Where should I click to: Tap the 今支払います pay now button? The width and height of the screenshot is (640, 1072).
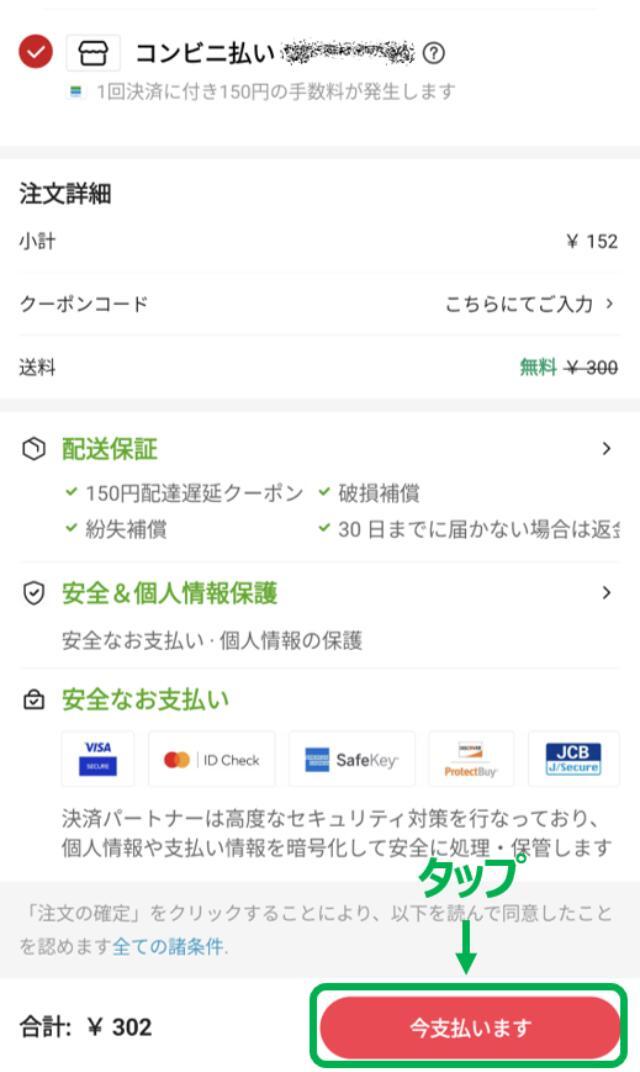coord(470,1027)
